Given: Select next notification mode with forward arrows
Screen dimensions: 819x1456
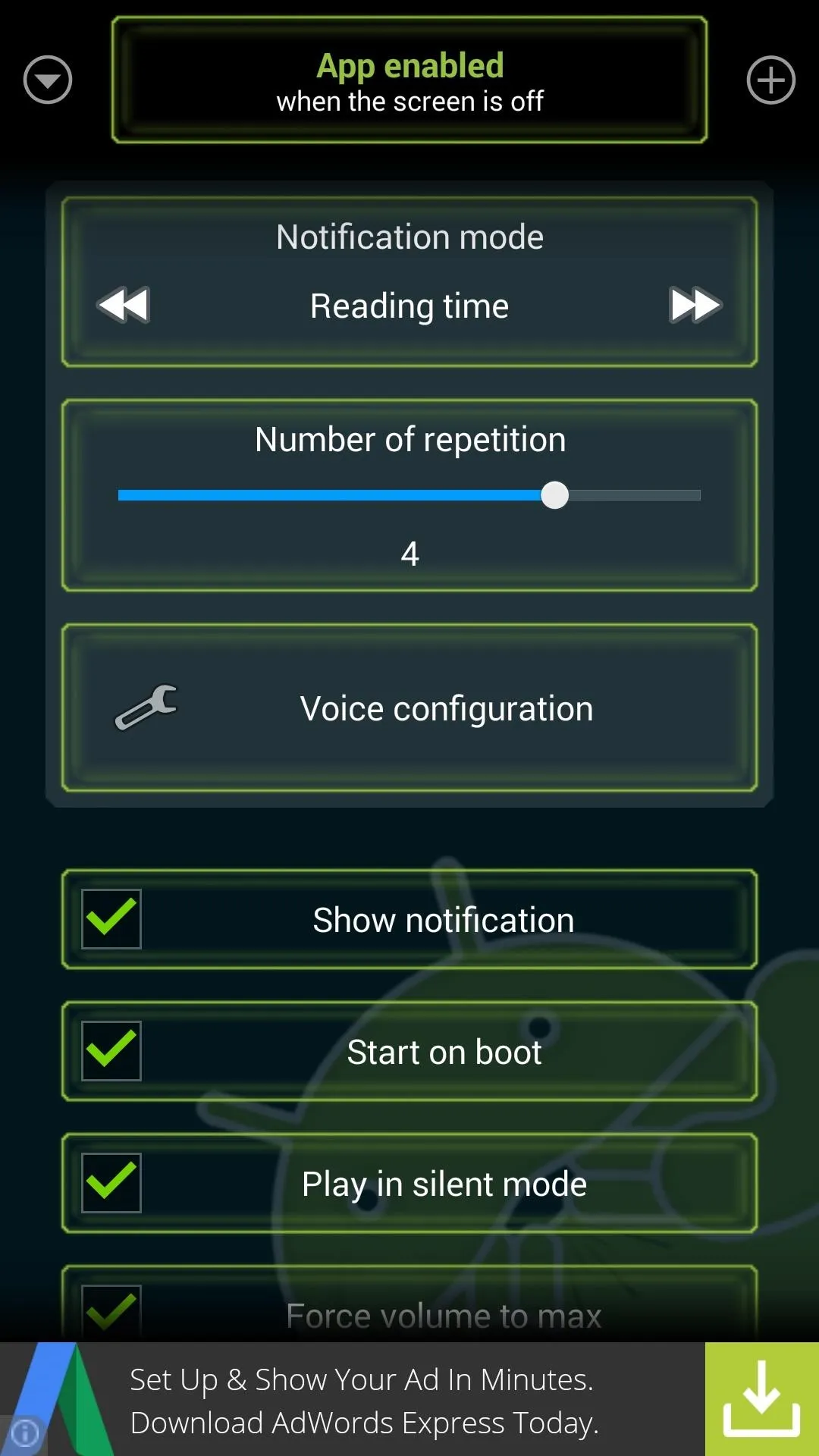Looking at the screenshot, I should pyautogui.click(x=695, y=306).
